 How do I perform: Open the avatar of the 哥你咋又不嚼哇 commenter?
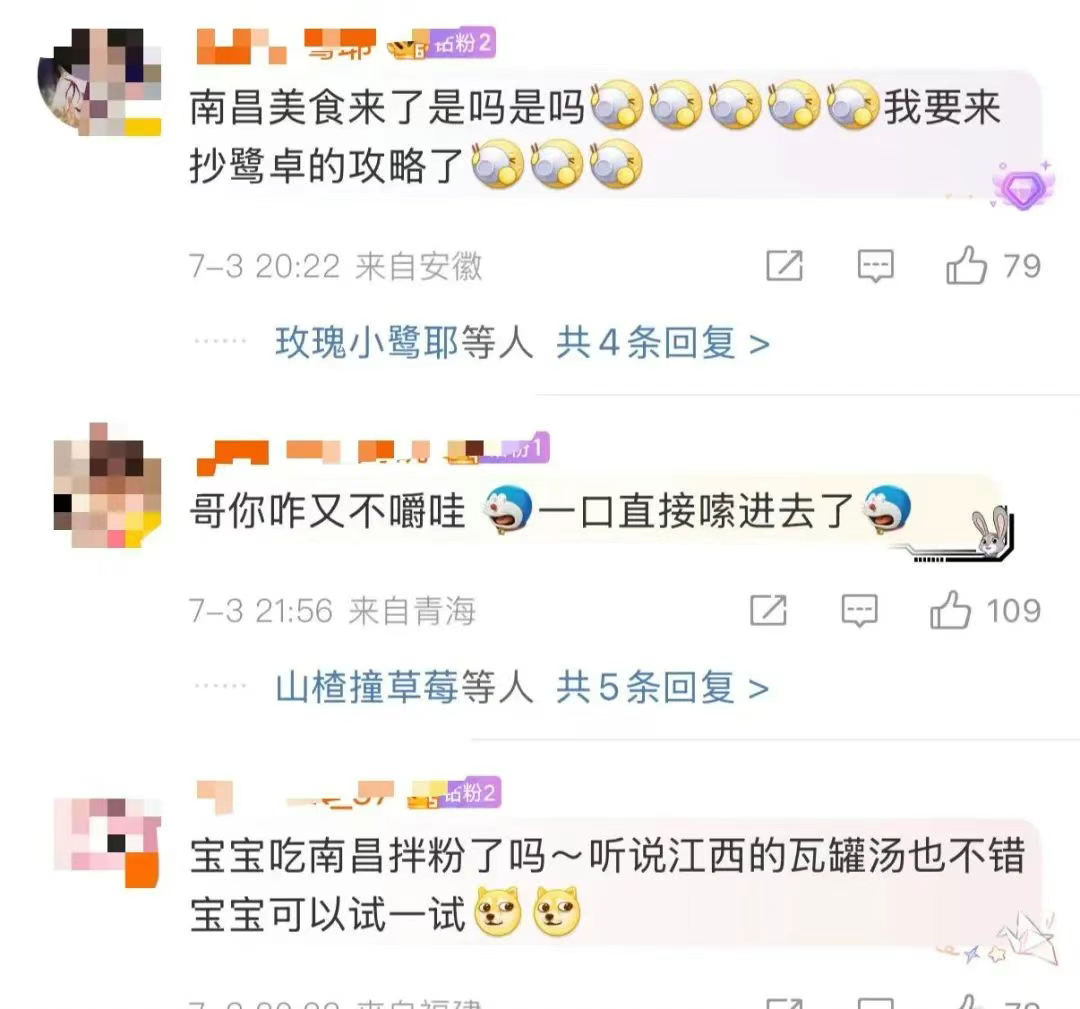tap(106, 485)
